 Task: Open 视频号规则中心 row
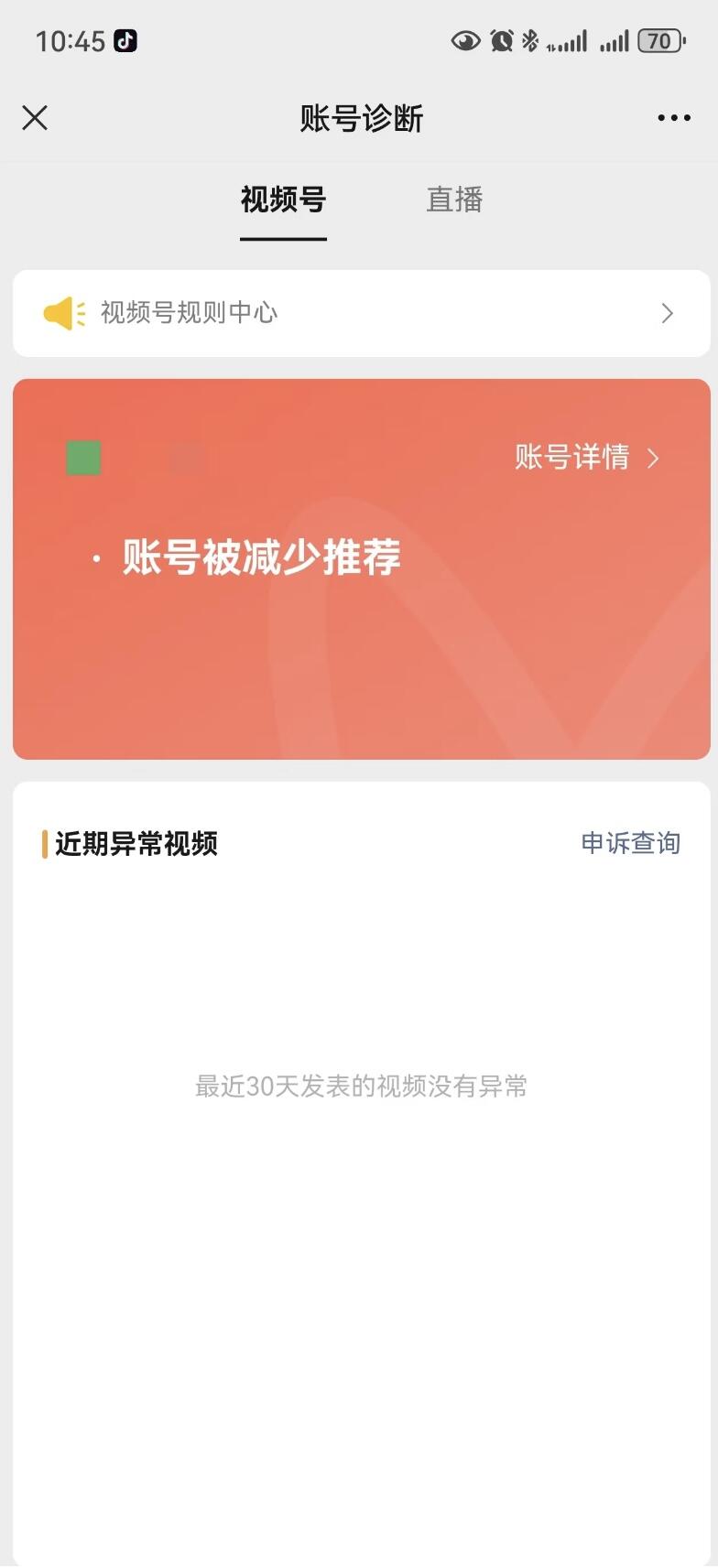361,313
